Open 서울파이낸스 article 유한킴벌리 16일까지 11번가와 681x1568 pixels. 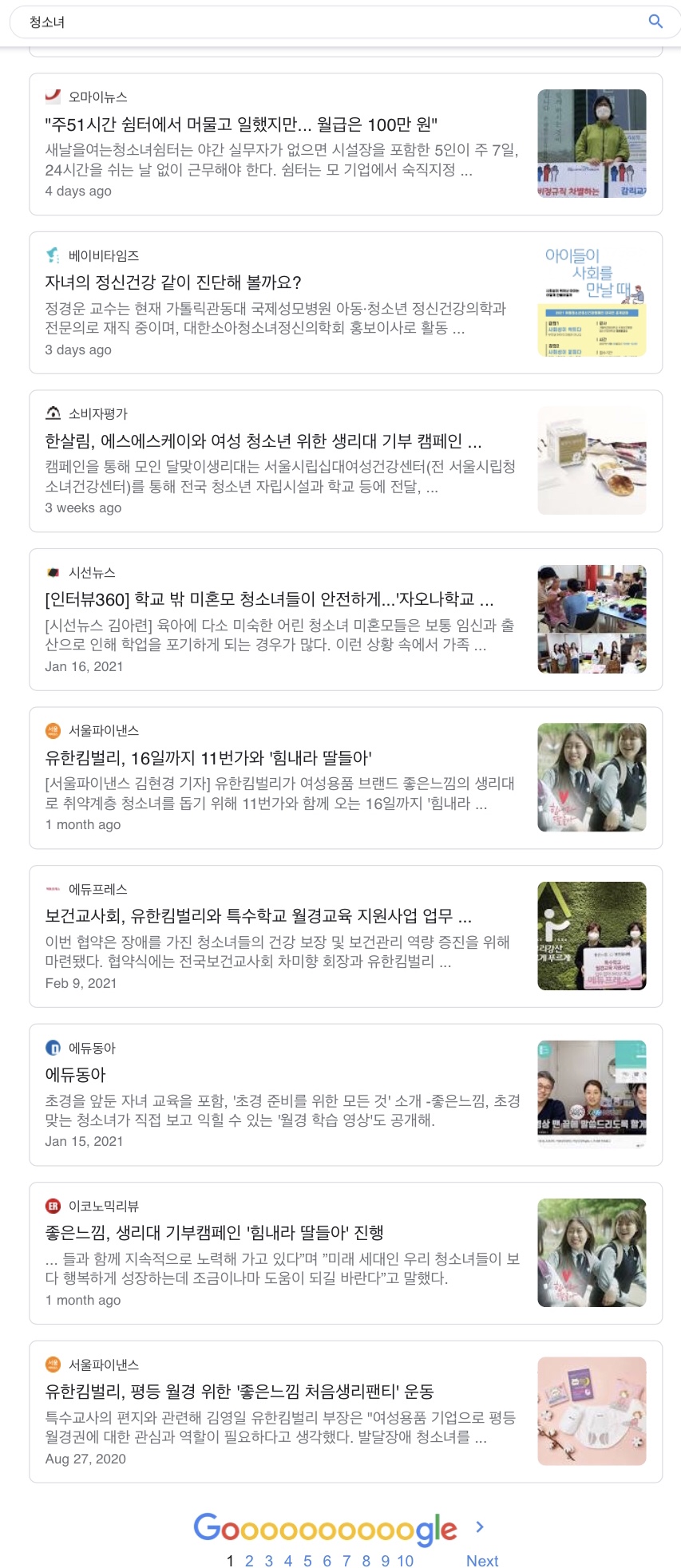[208, 757]
